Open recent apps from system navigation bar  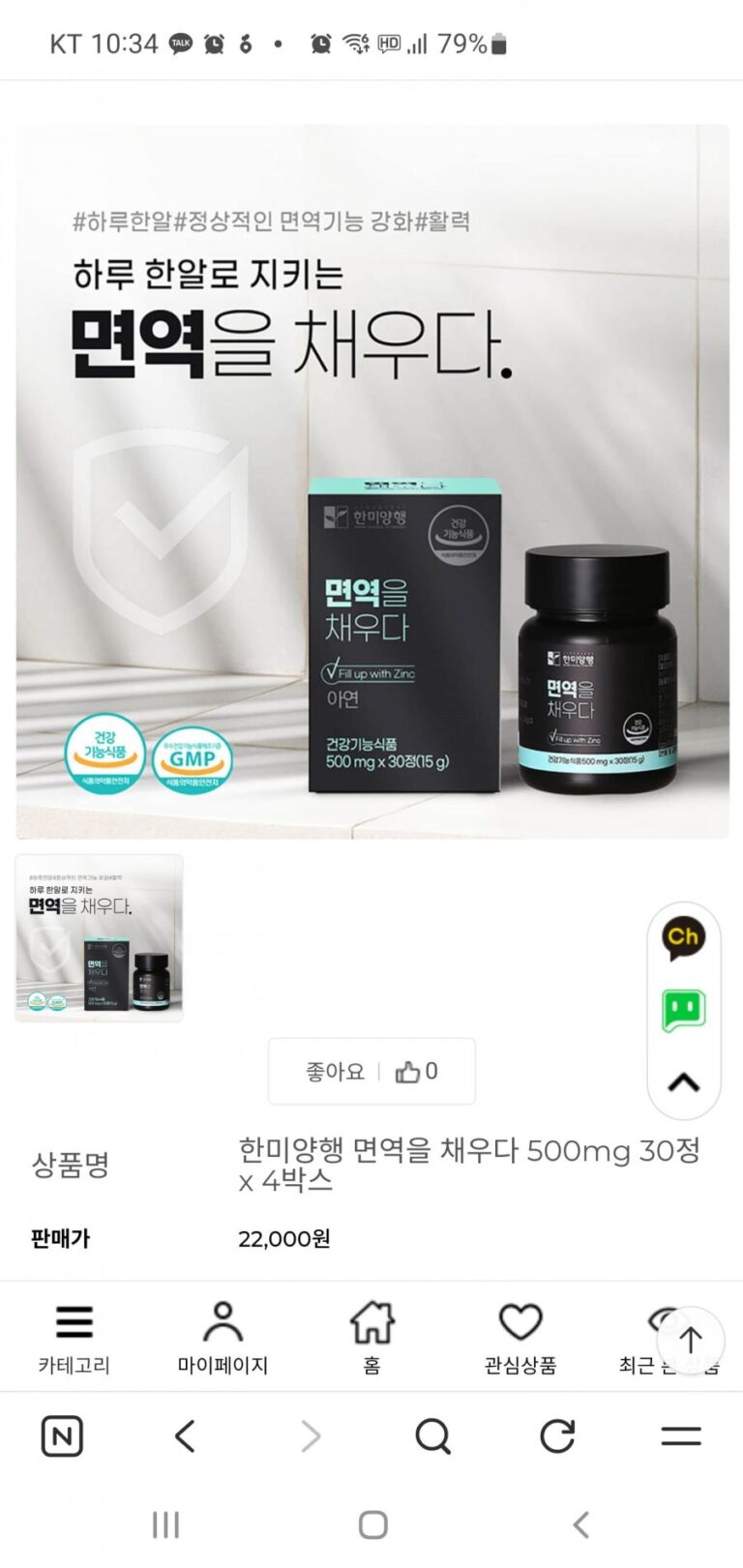pos(165,1525)
